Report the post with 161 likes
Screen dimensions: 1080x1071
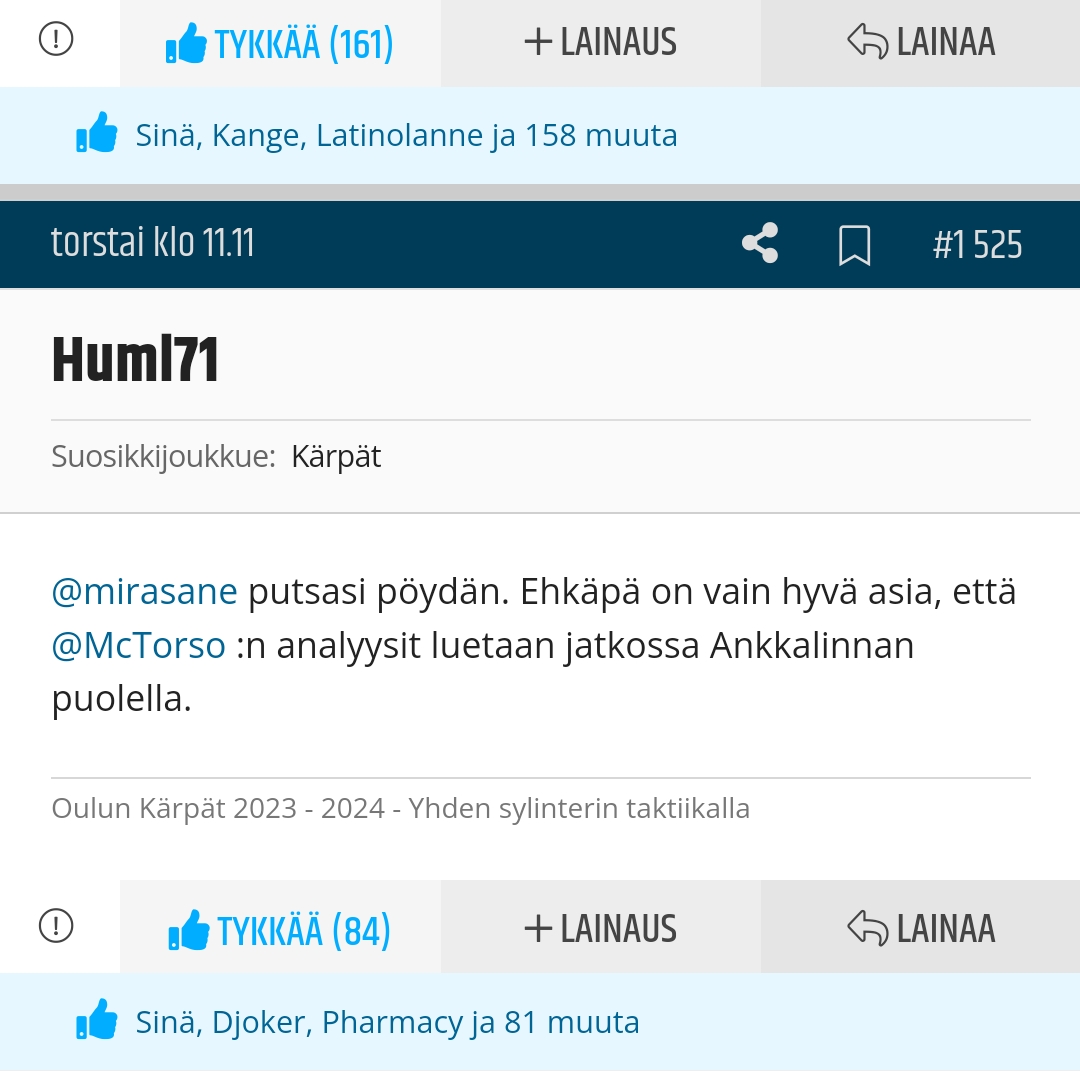(56, 40)
